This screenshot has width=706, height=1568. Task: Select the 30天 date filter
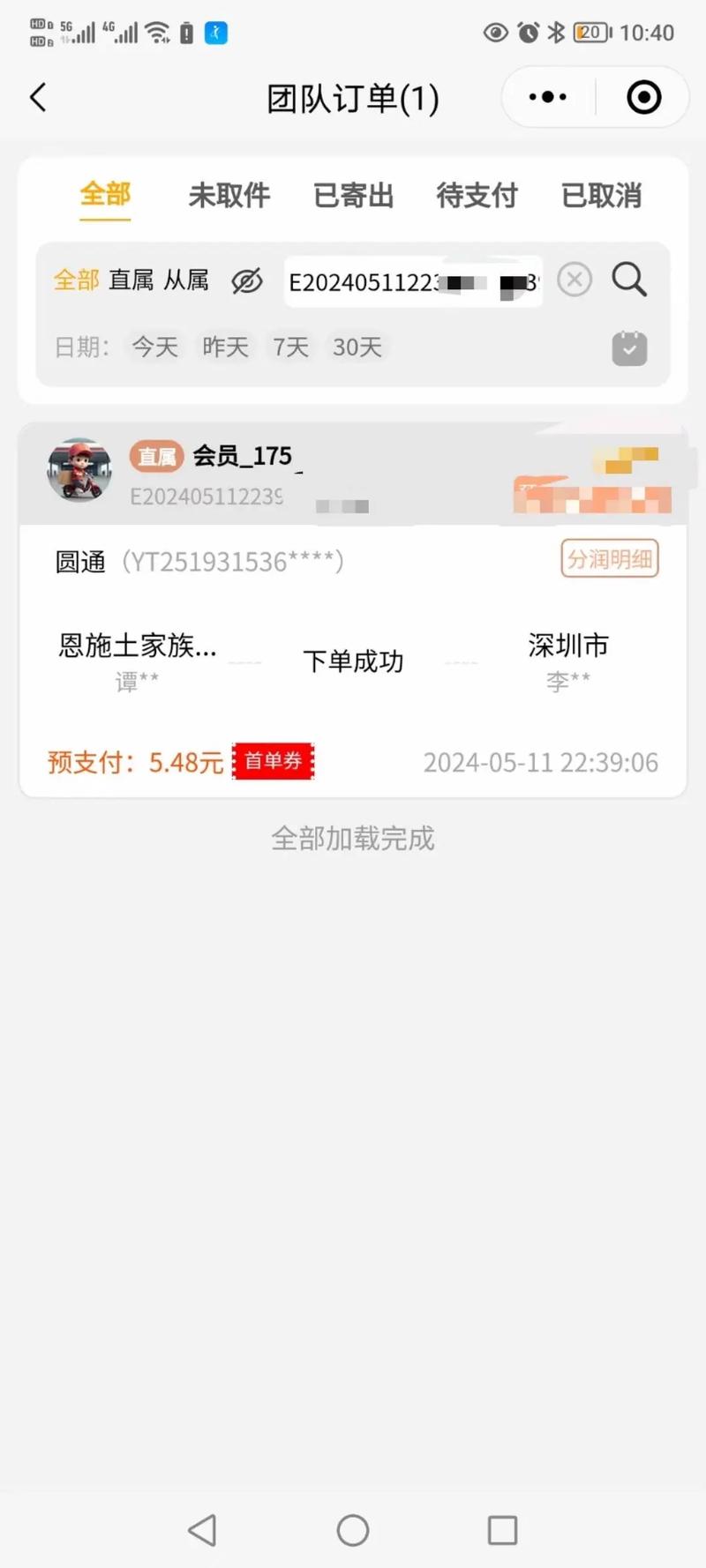357,347
